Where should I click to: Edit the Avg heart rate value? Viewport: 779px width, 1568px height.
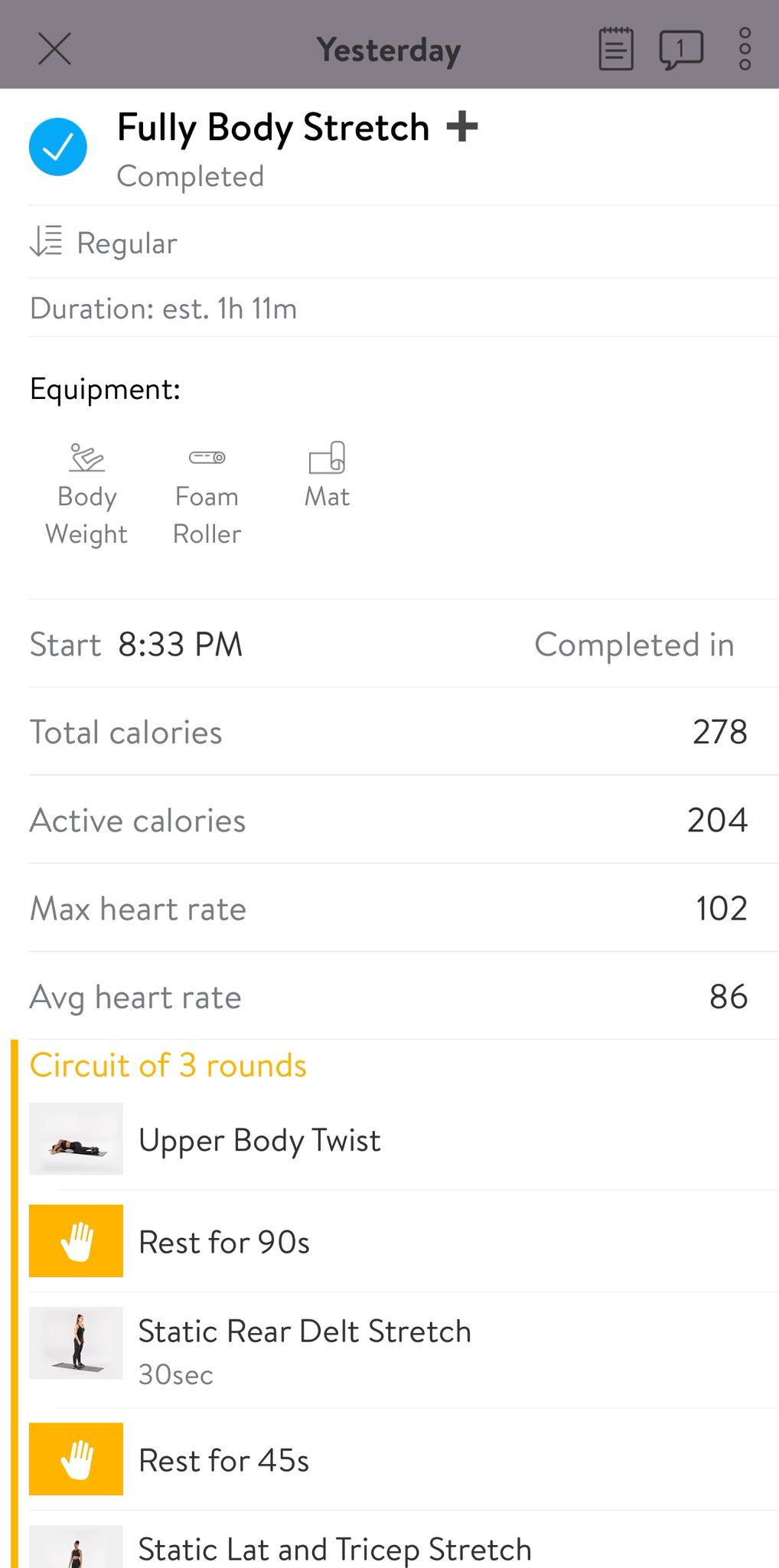728,997
